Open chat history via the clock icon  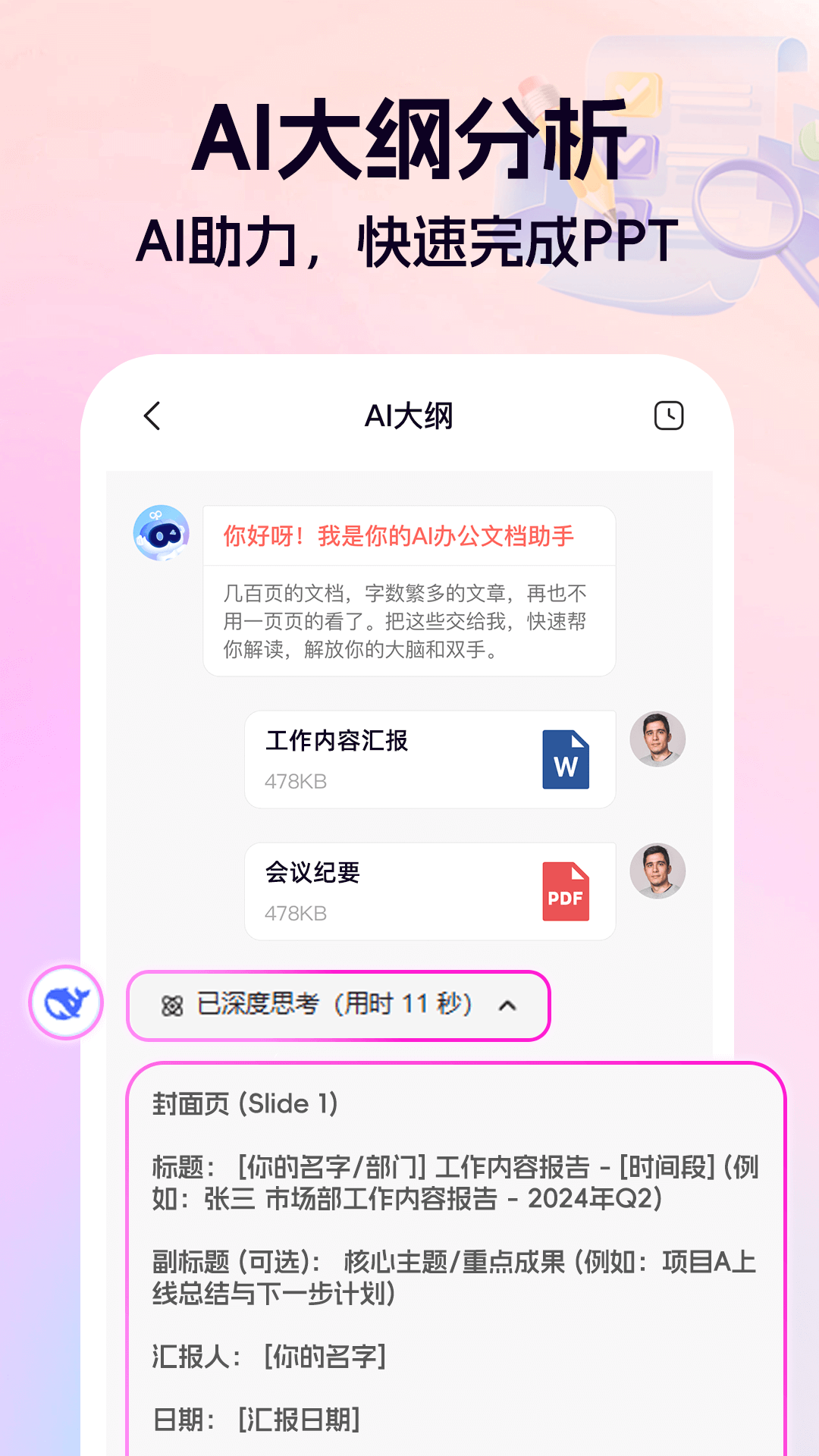(x=670, y=413)
